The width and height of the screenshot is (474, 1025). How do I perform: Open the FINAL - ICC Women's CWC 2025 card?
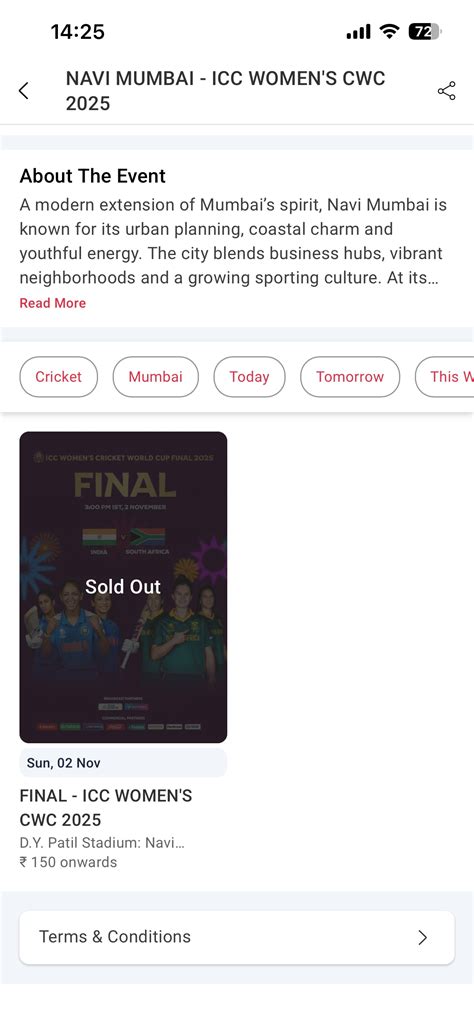[124, 651]
